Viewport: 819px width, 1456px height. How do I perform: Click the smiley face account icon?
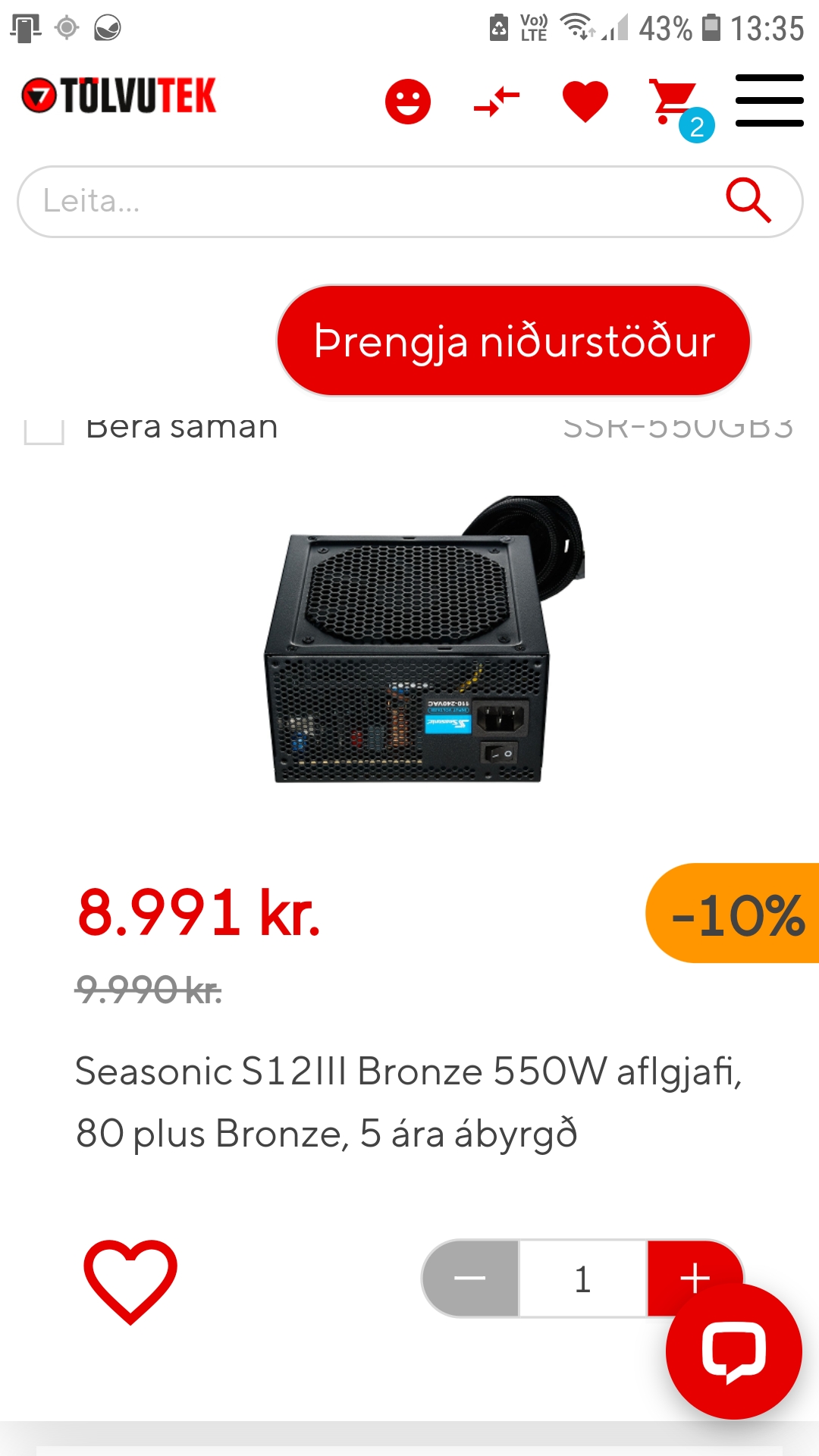click(x=407, y=99)
